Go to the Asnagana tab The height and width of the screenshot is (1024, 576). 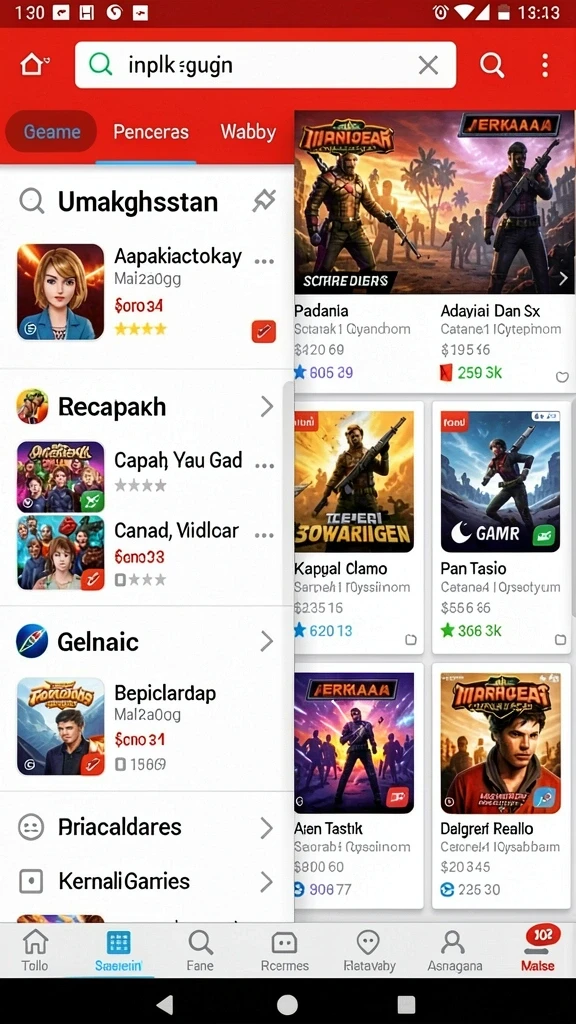tap(455, 952)
